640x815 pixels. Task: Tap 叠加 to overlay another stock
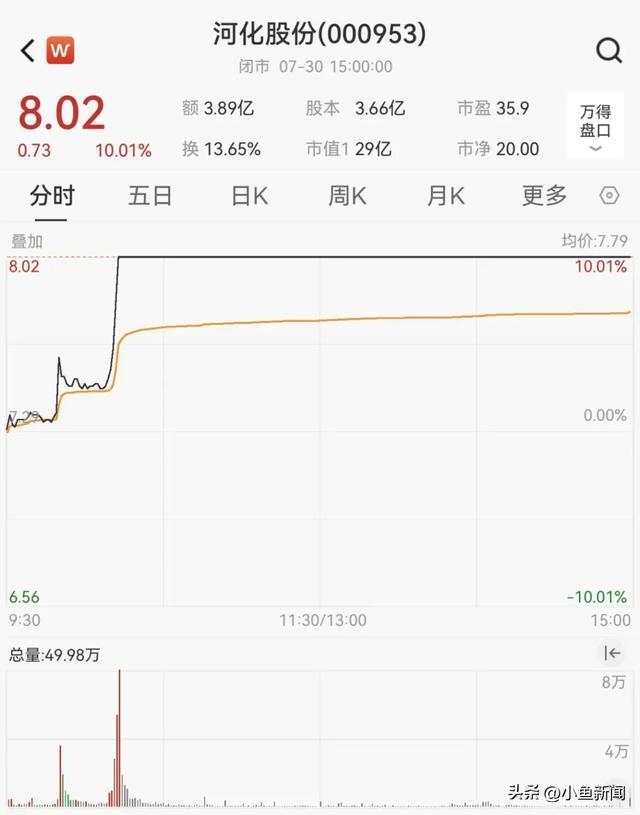point(27,241)
